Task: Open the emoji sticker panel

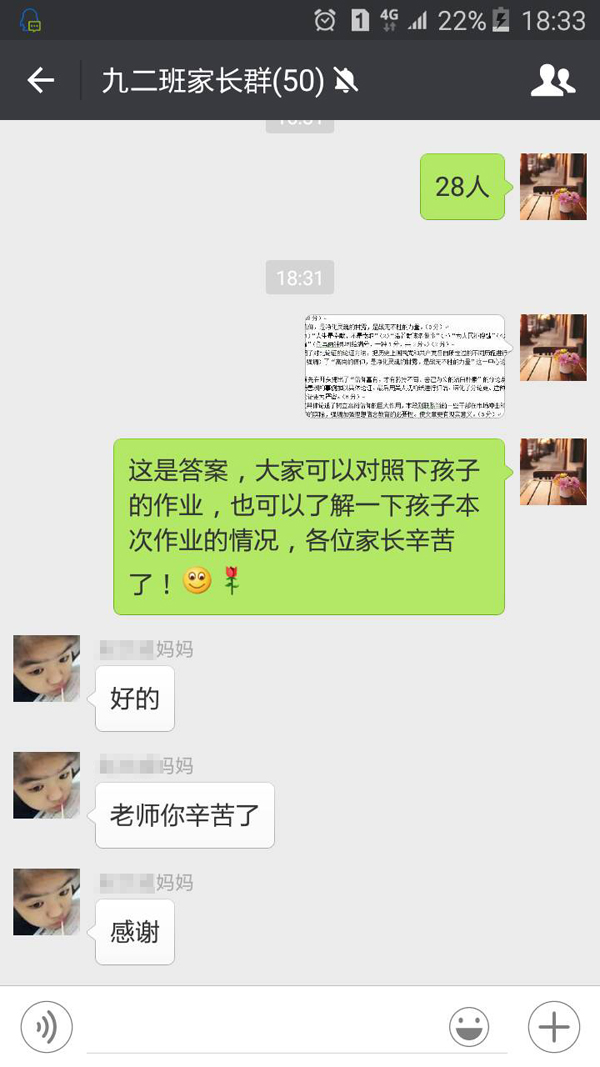Action: tap(469, 1027)
